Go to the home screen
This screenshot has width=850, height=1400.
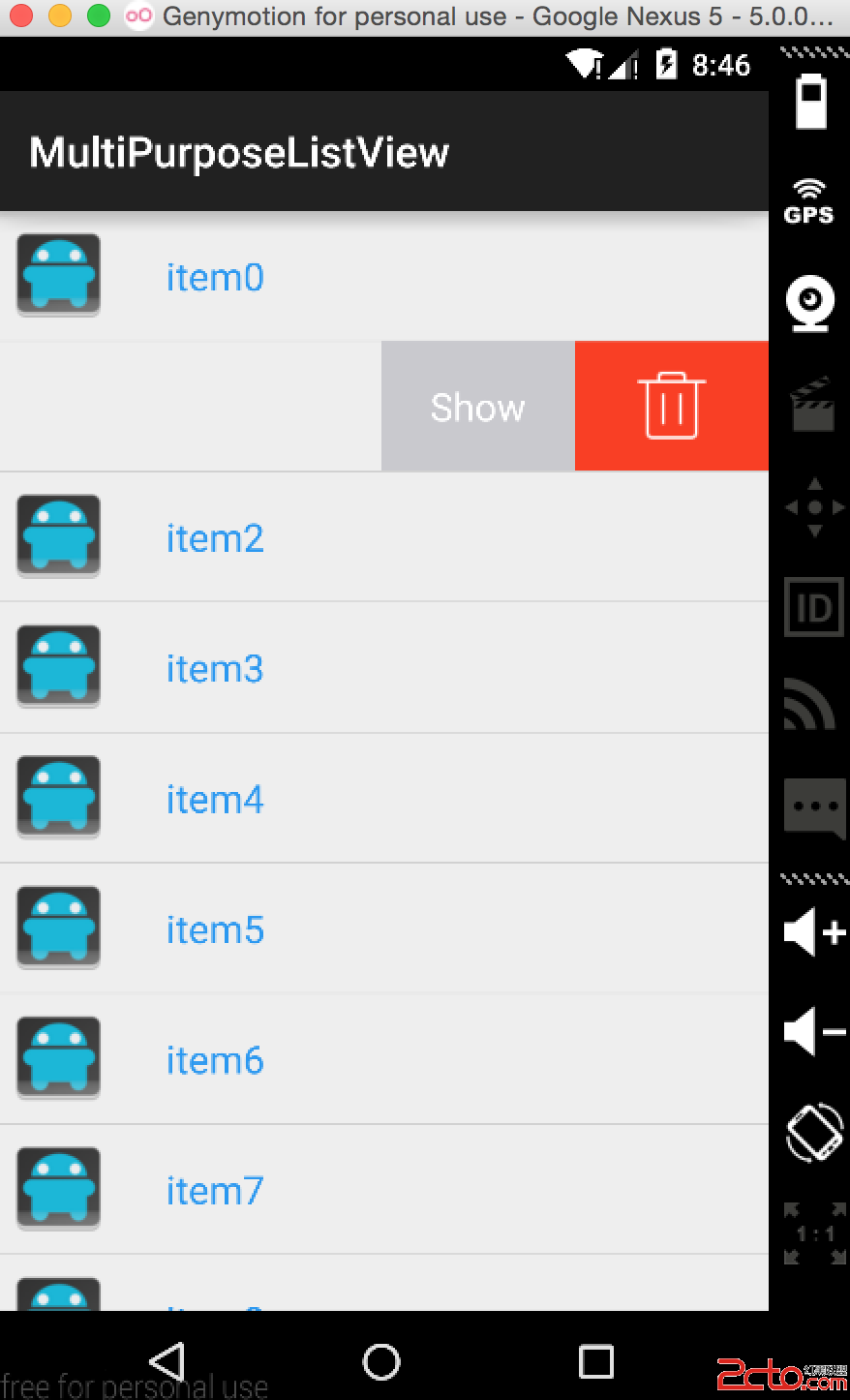[x=381, y=1361]
